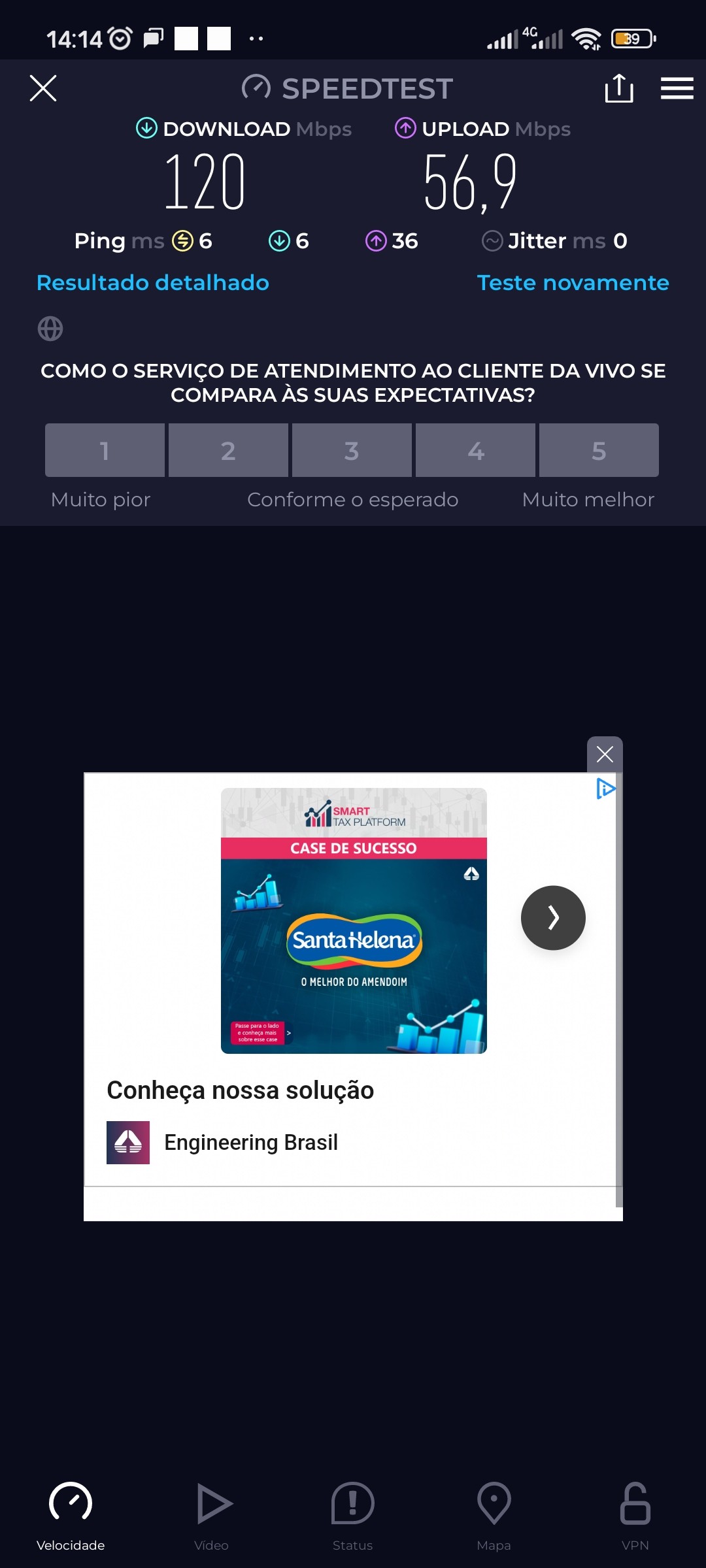The width and height of the screenshot is (706, 1568).
Task: Advance the ad carousel with the arrow
Action: 553,918
